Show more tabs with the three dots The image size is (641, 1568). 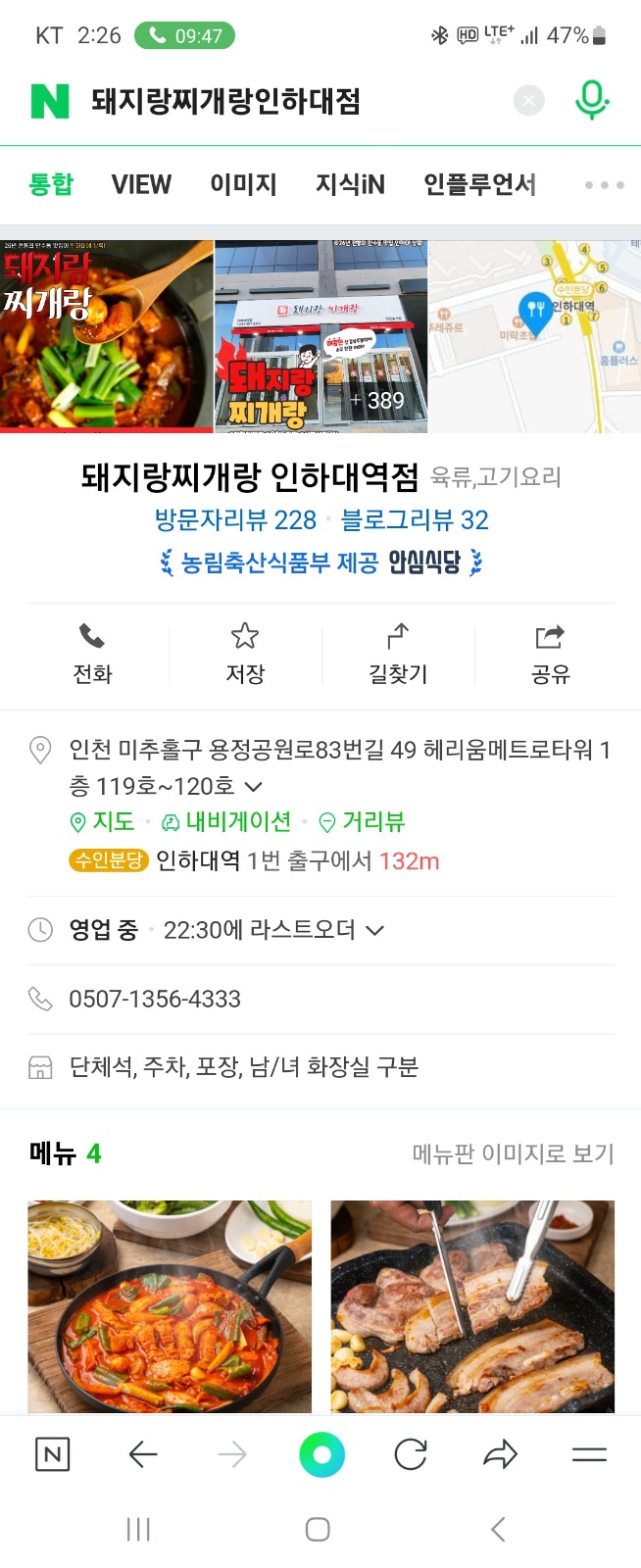click(604, 184)
